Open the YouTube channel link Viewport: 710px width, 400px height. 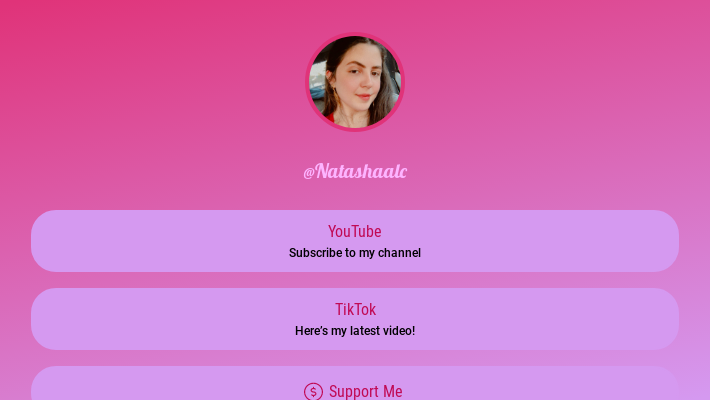tap(355, 241)
